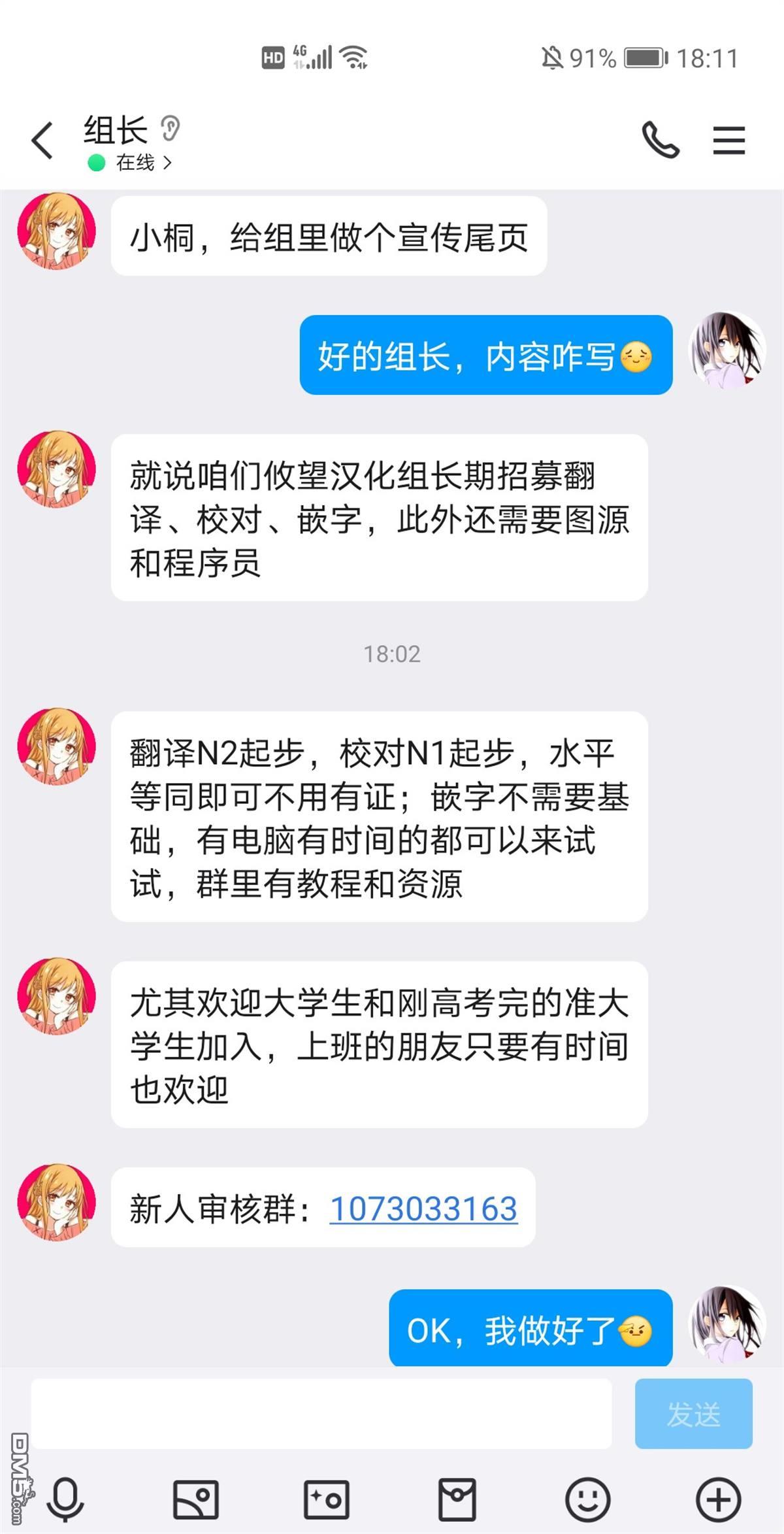Open the chat settings menu

click(728, 140)
